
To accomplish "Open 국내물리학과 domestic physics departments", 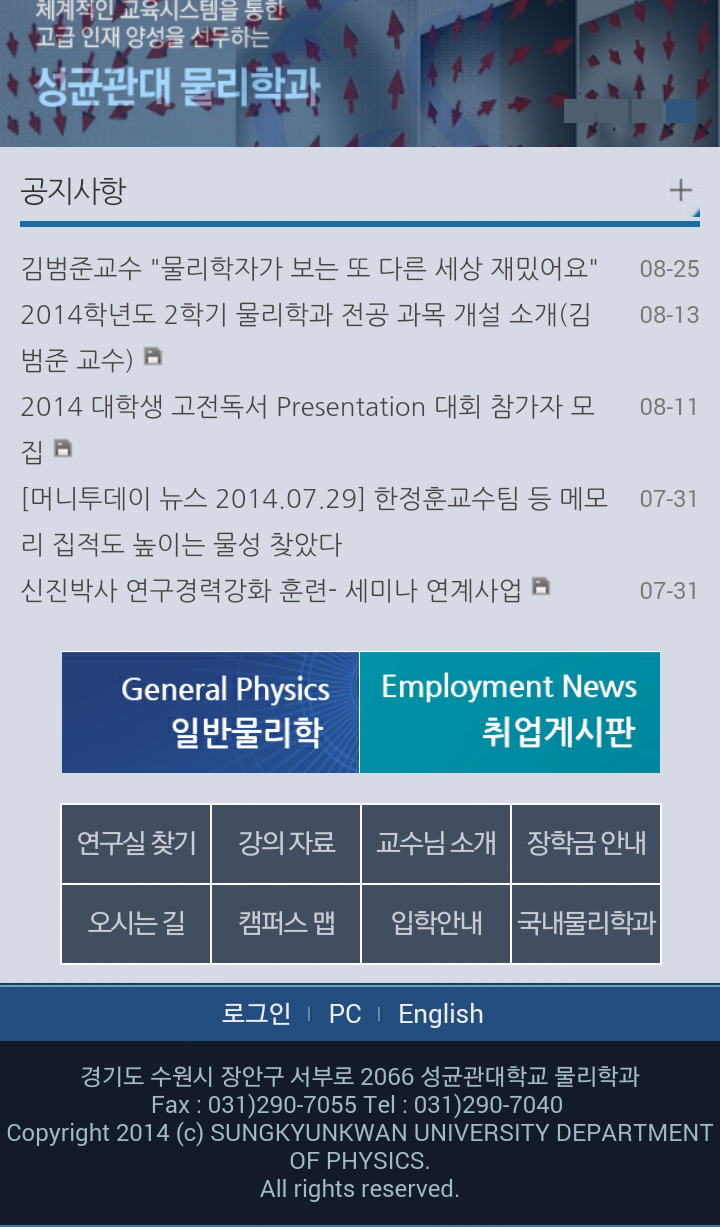I will [x=586, y=923].
